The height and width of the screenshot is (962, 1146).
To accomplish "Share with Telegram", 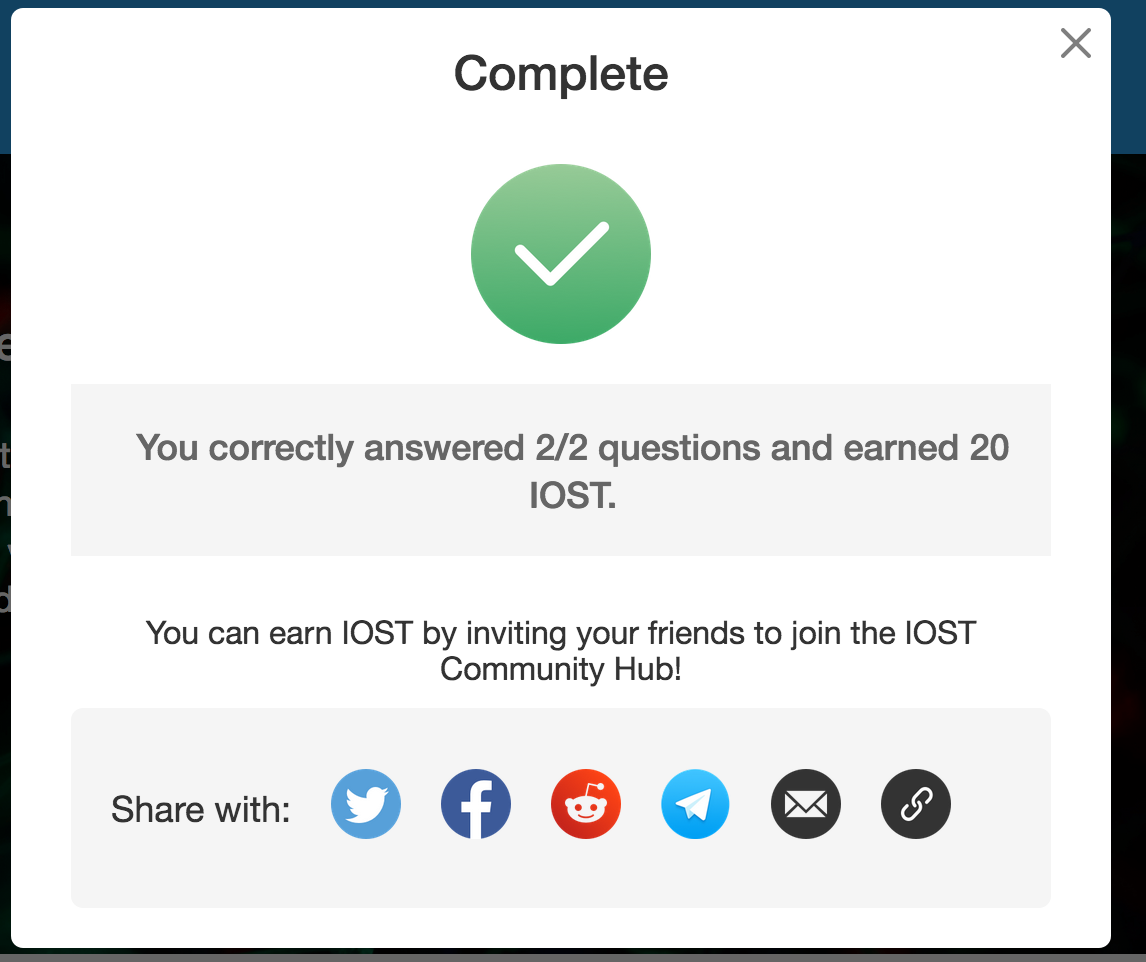I will (x=695, y=804).
